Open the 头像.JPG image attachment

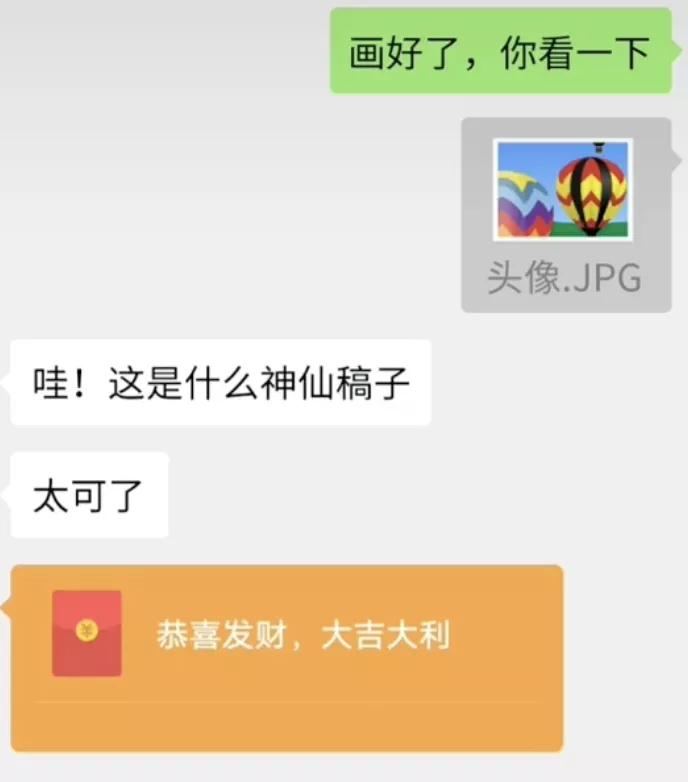pos(565,214)
